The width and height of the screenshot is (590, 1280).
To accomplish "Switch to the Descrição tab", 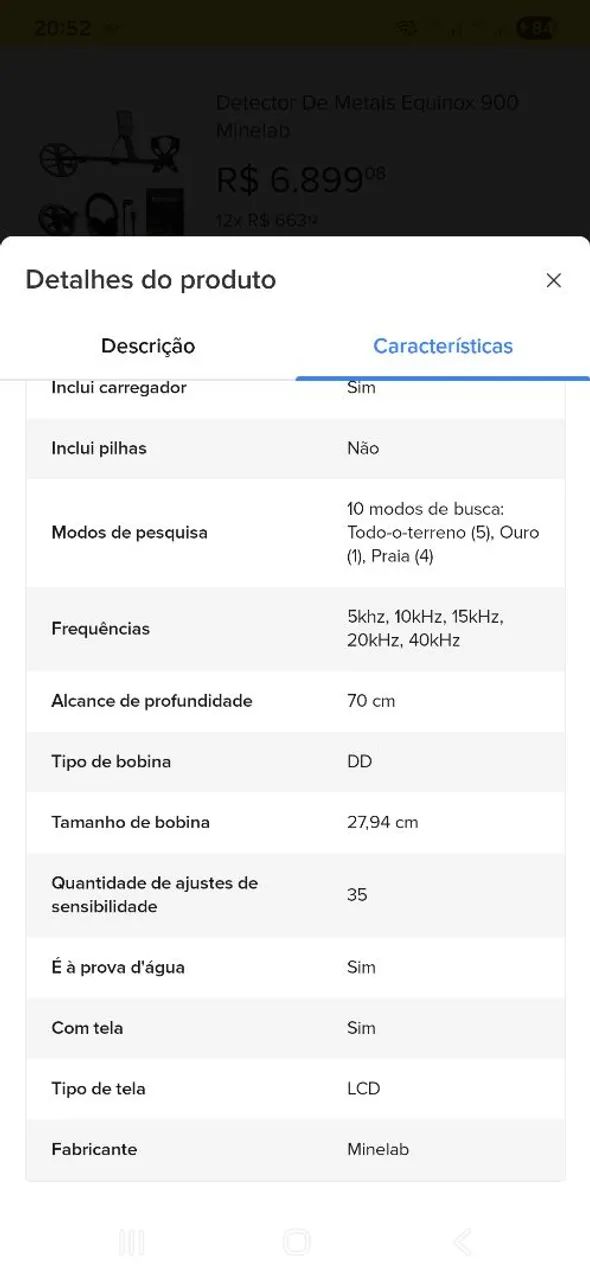I will pyautogui.click(x=148, y=346).
